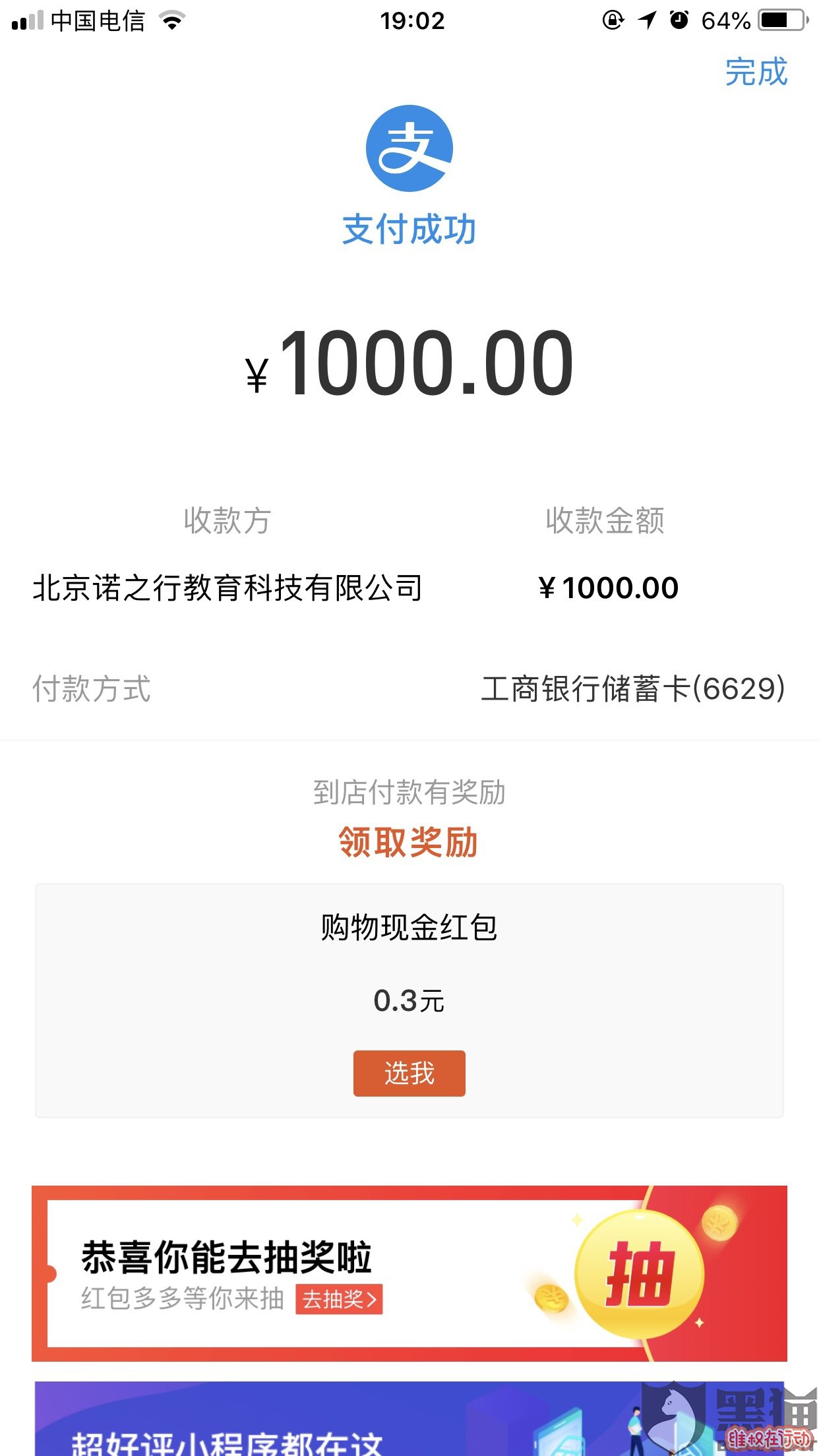
Task: Open the 超好评小程序 banner
Action: click(x=409, y=1418)
